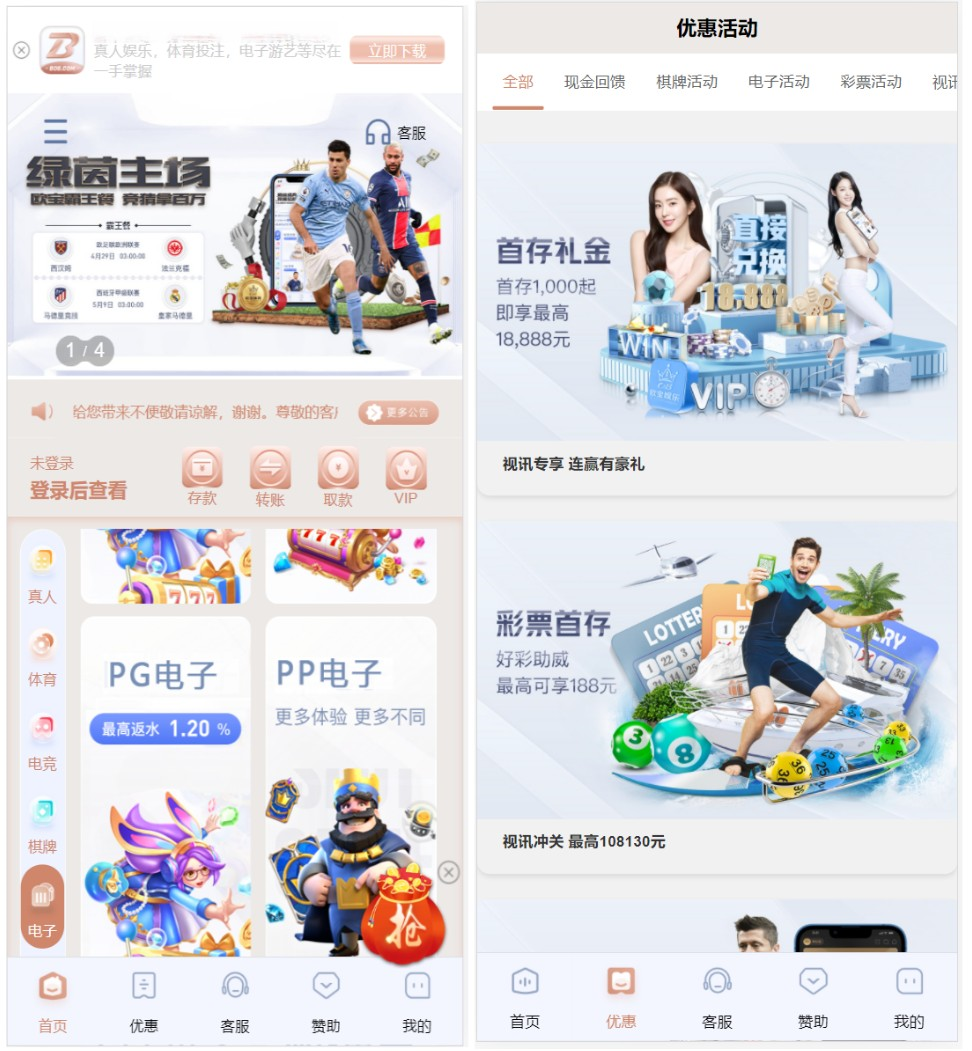The height and width of the screenshot is (1051, 972).
Task: Go to 转账 transfer
Action: pos(270,478)
